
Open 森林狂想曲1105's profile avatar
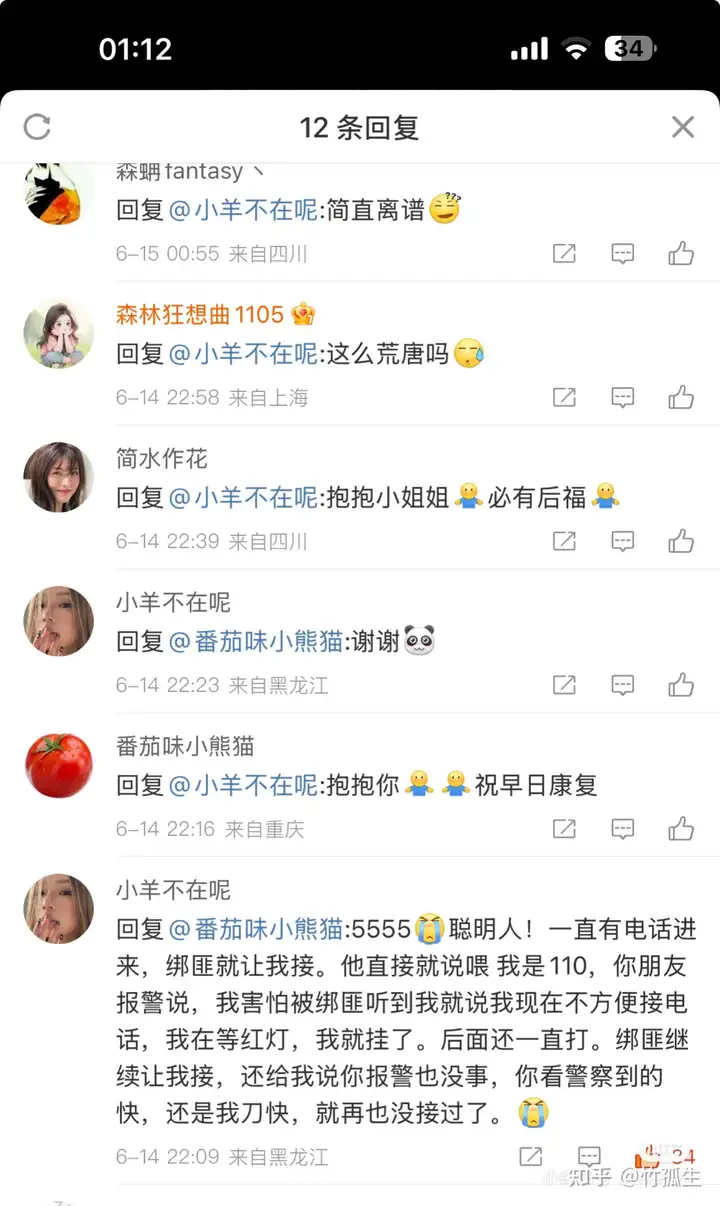(x=58, y=334)
